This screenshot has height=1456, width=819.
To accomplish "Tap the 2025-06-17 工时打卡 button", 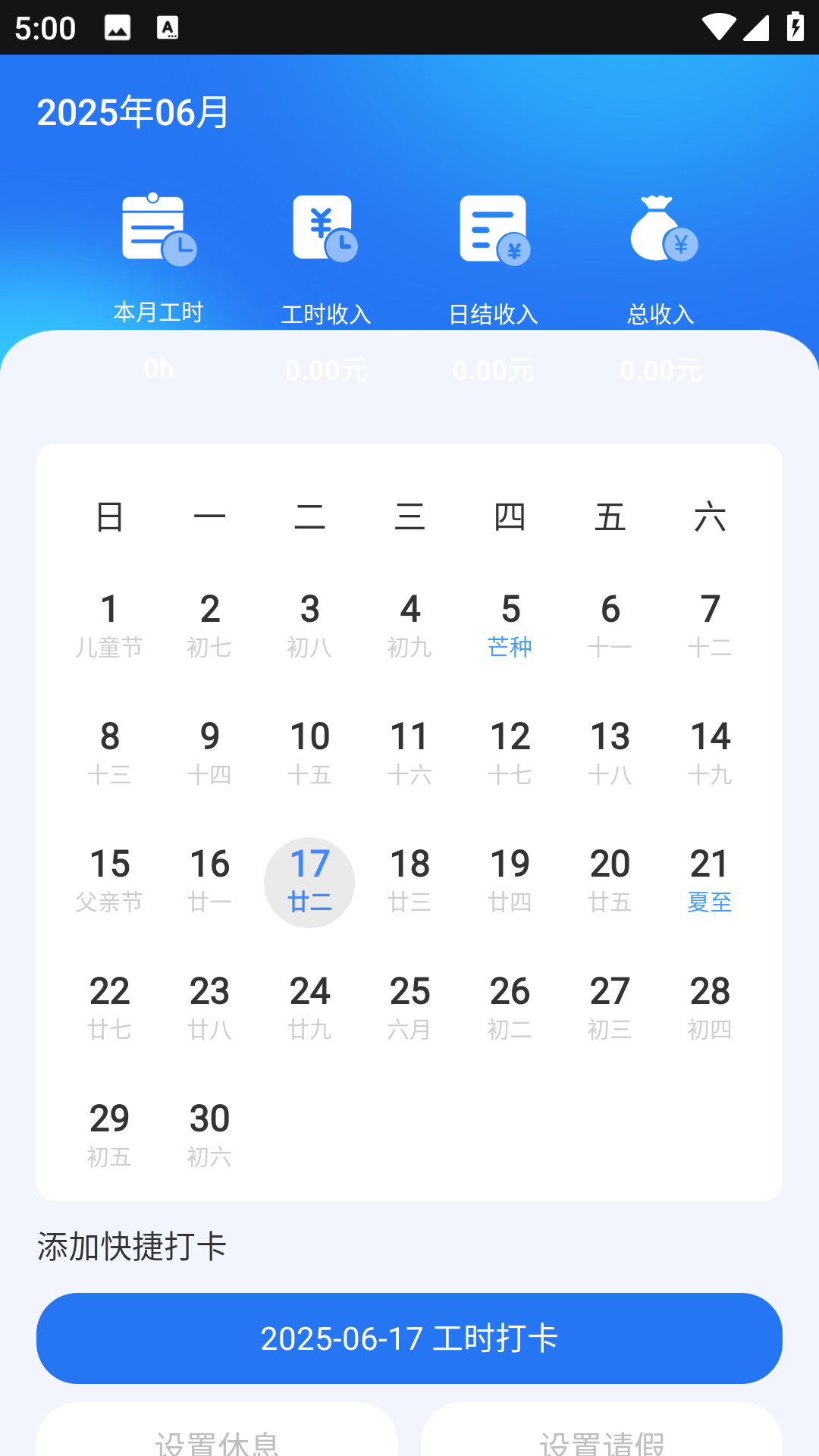I will click(409, 1338).
